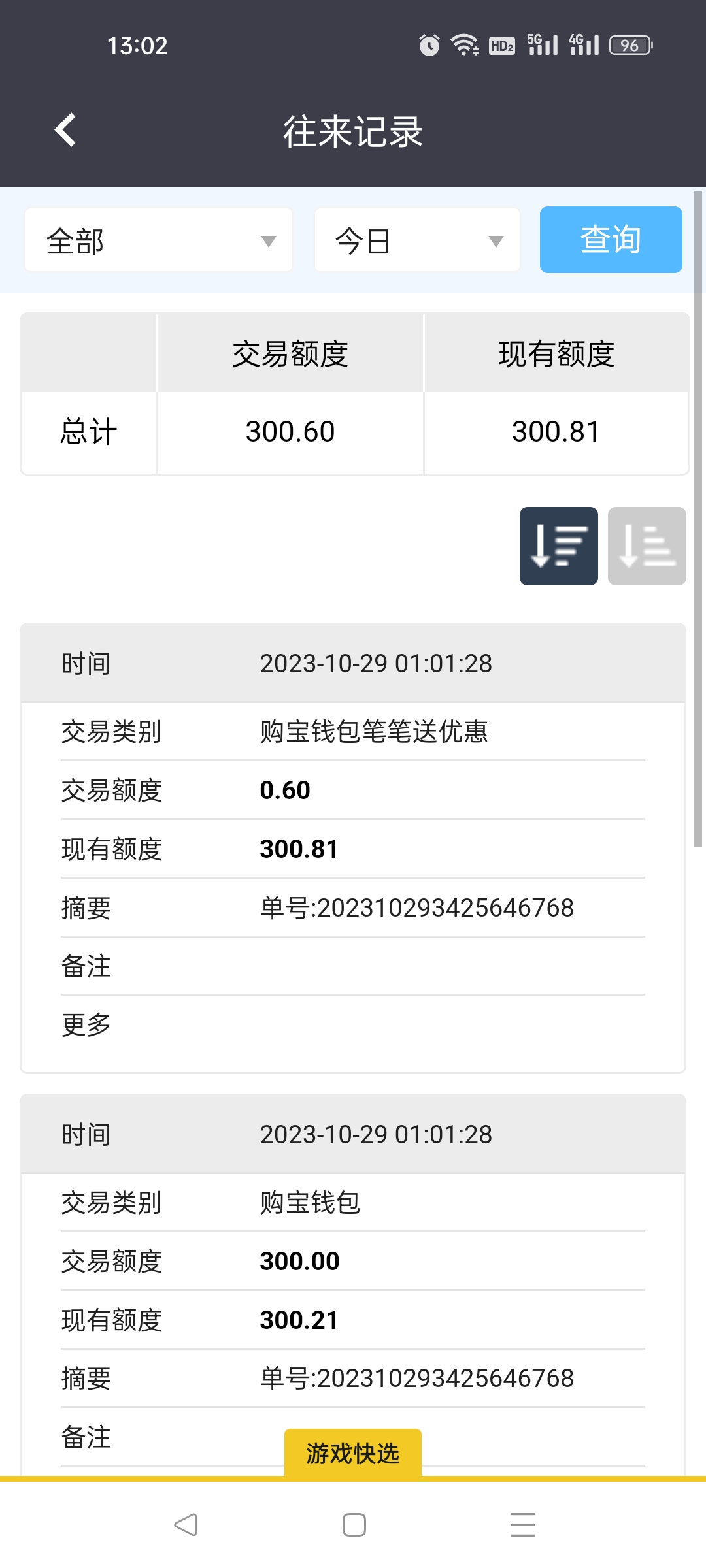The width and height of the screenshot is (706, 1568).
Task: Tap the 查询 query button
Action: (611, 240)
